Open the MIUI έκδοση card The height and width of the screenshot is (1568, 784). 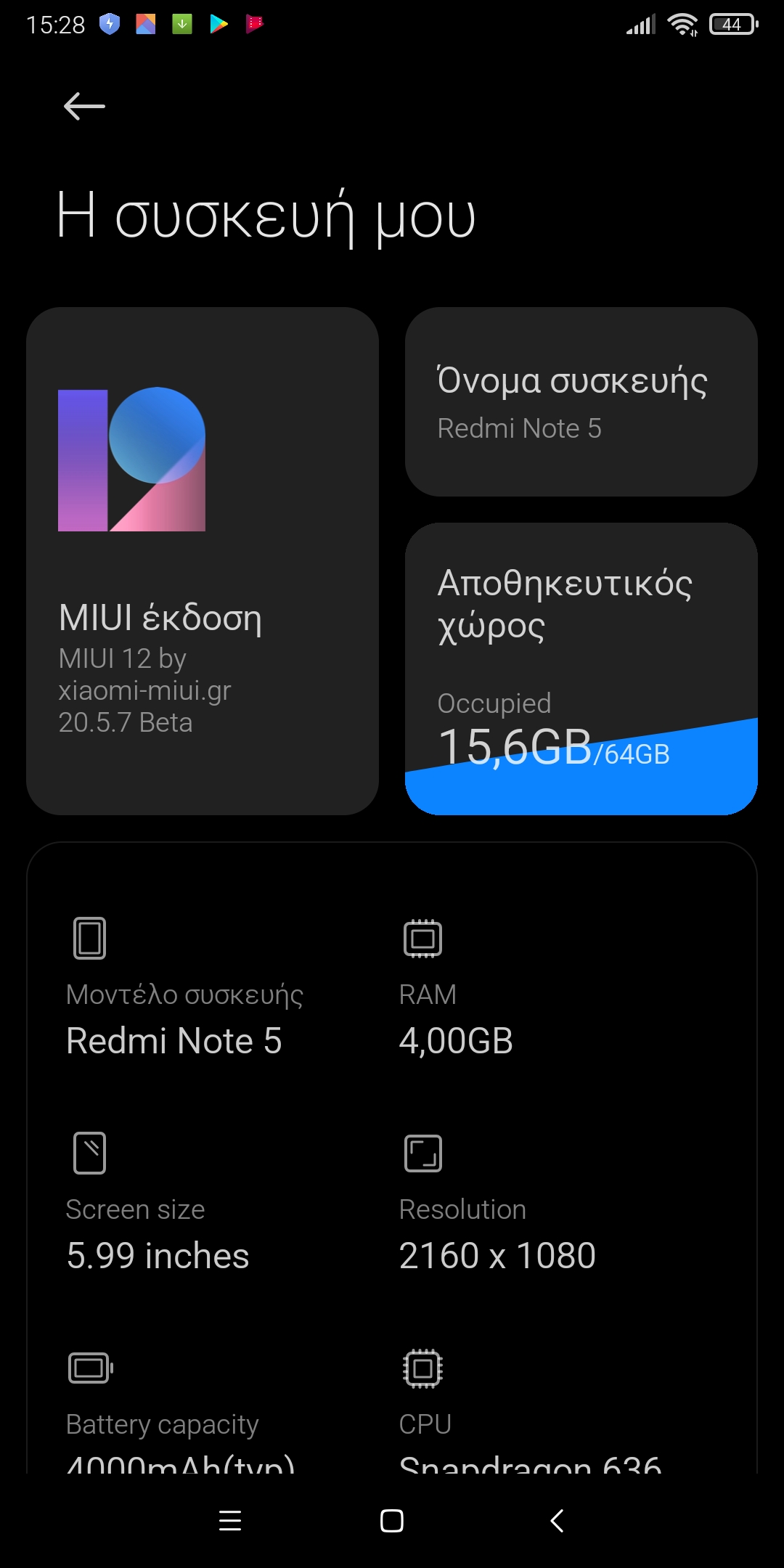[x=203, y=561]
